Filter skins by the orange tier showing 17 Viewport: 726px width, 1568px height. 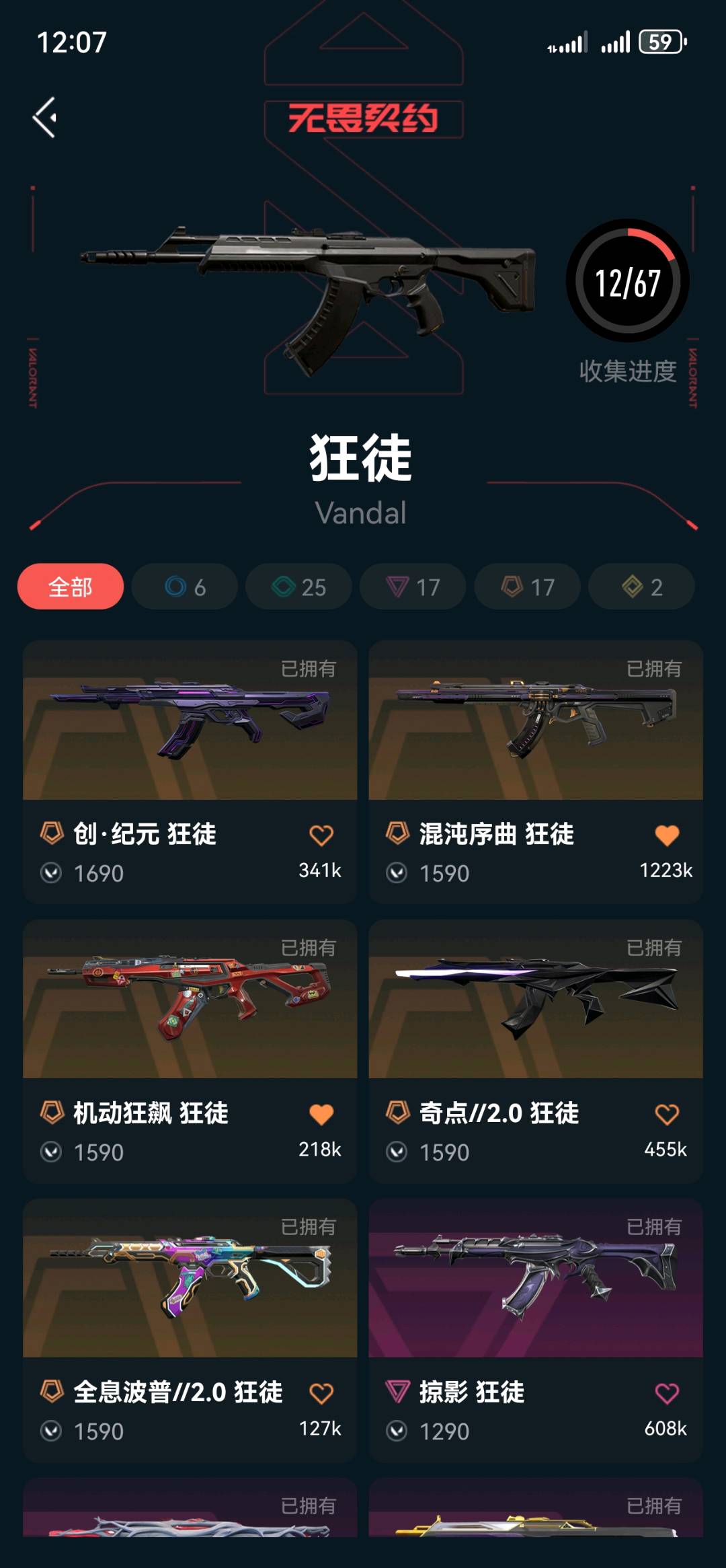pos(528,587)
